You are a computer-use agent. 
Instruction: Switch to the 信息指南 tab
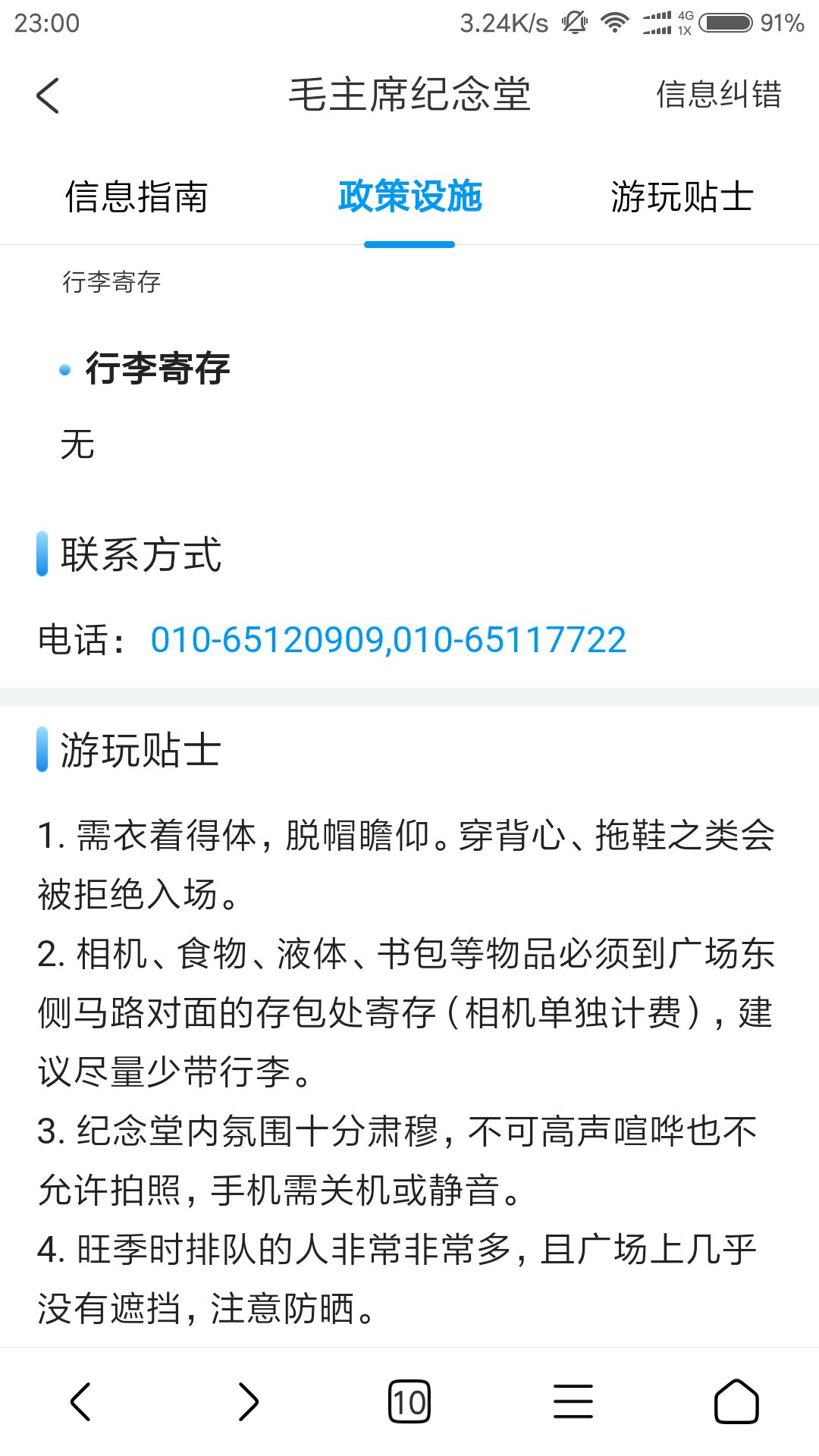point(136,197)
